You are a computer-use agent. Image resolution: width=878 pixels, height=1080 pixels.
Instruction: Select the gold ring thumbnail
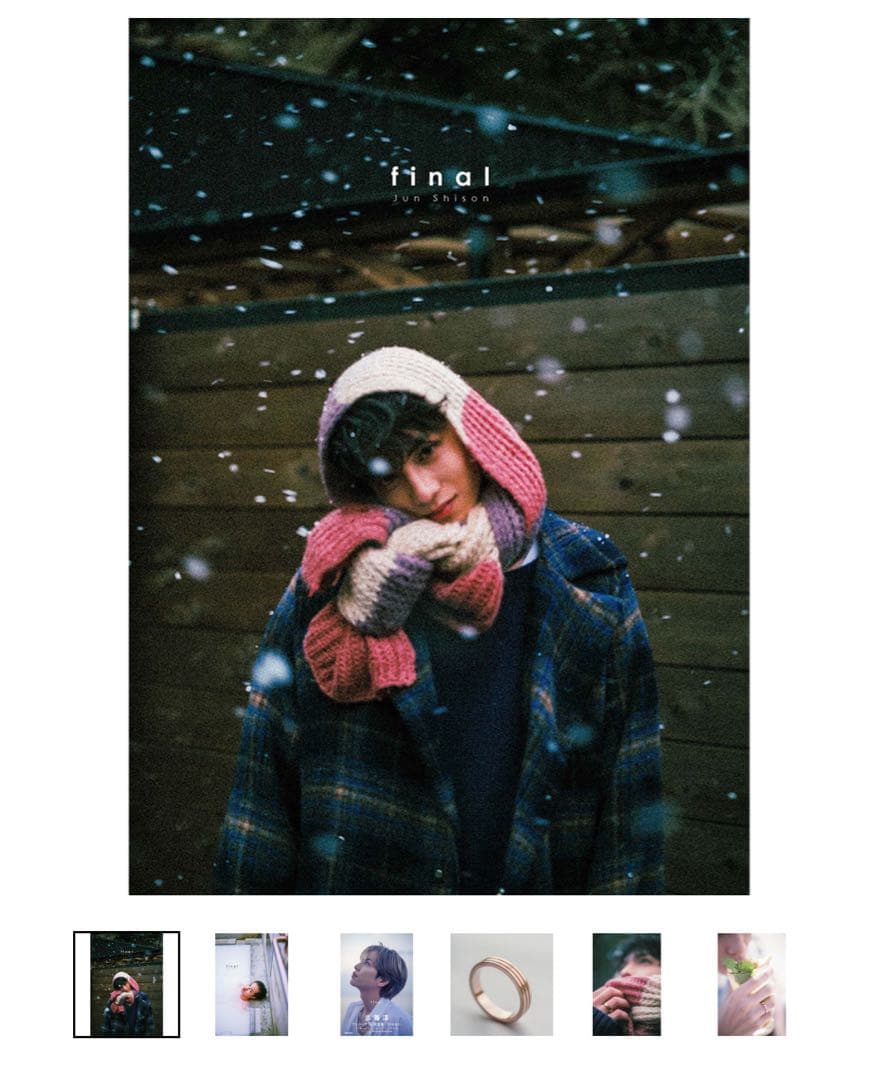pos(501,984)
